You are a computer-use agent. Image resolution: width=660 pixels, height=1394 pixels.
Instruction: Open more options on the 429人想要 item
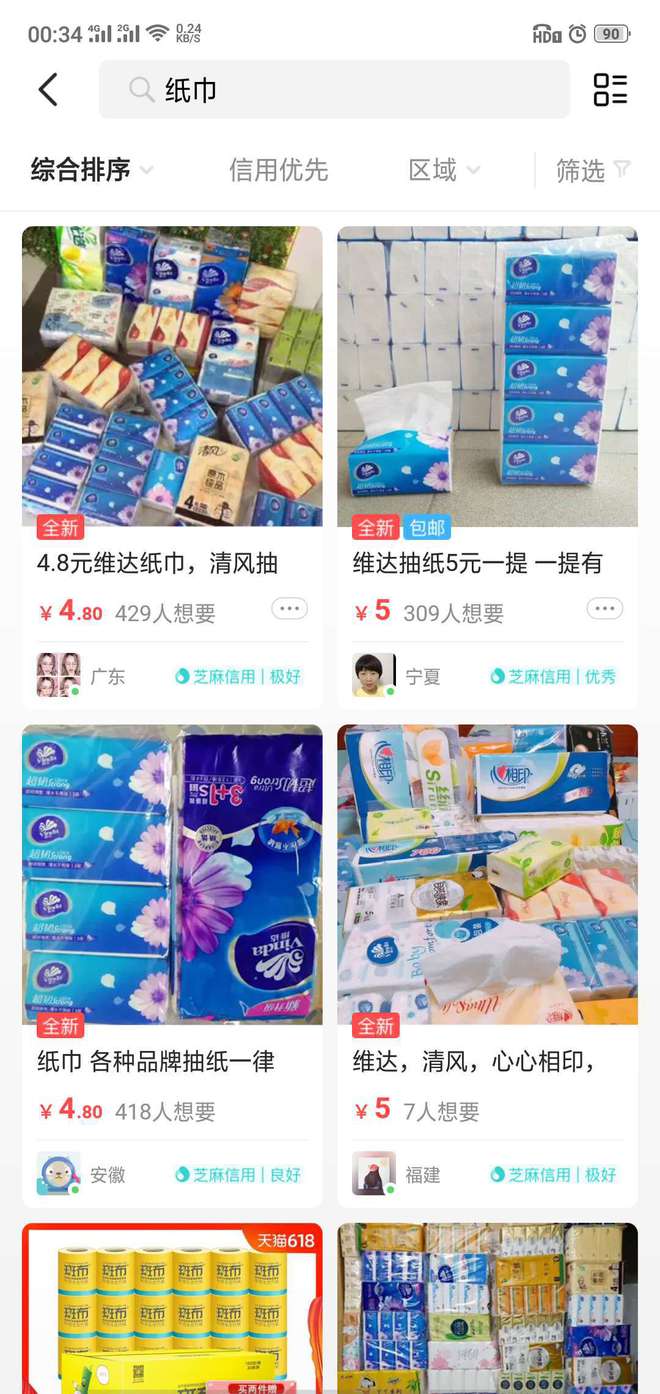pyautogui.click(x=289, y=609)
